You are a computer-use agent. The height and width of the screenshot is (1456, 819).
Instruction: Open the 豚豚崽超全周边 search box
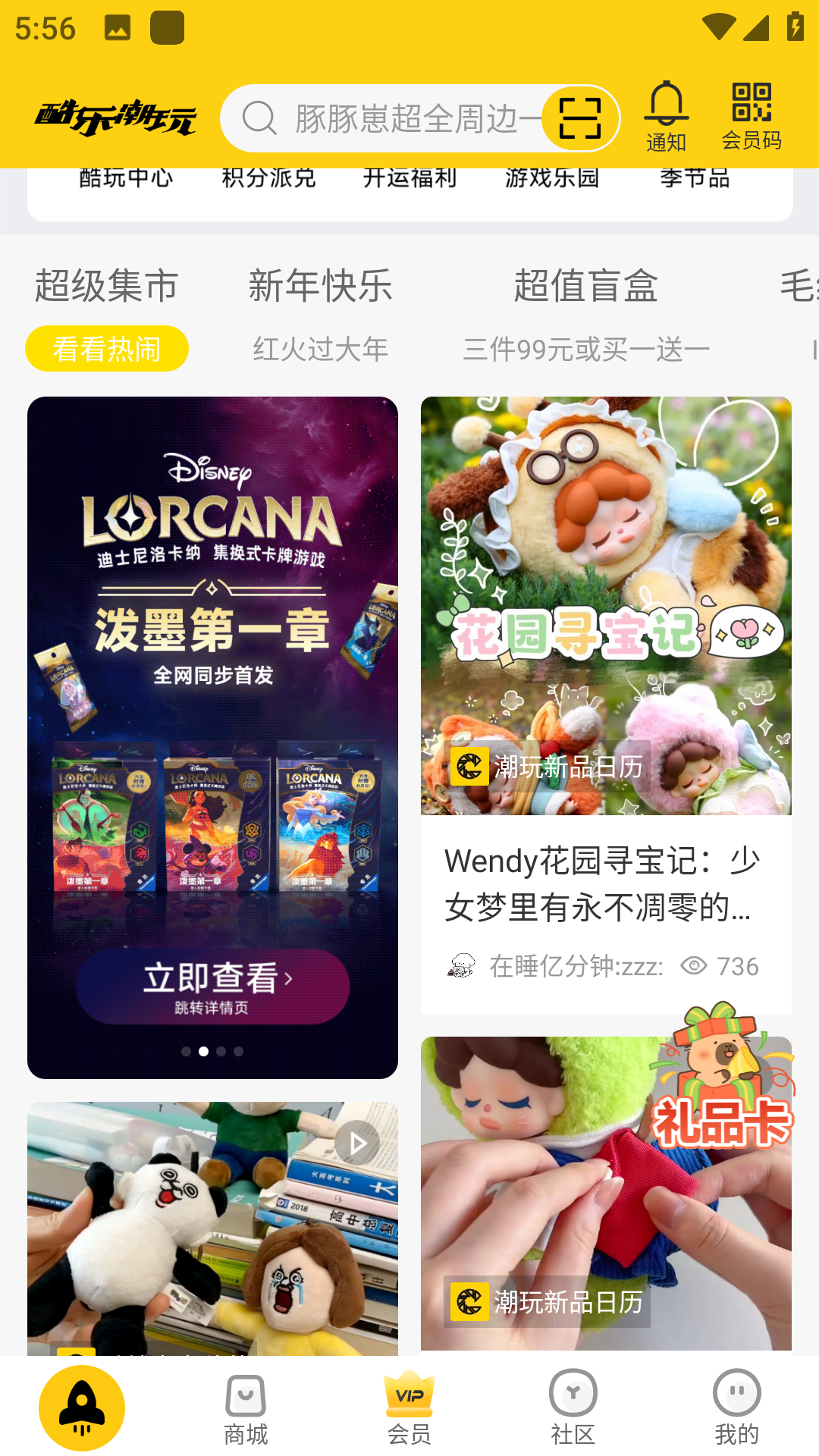(x=394, y=119)
